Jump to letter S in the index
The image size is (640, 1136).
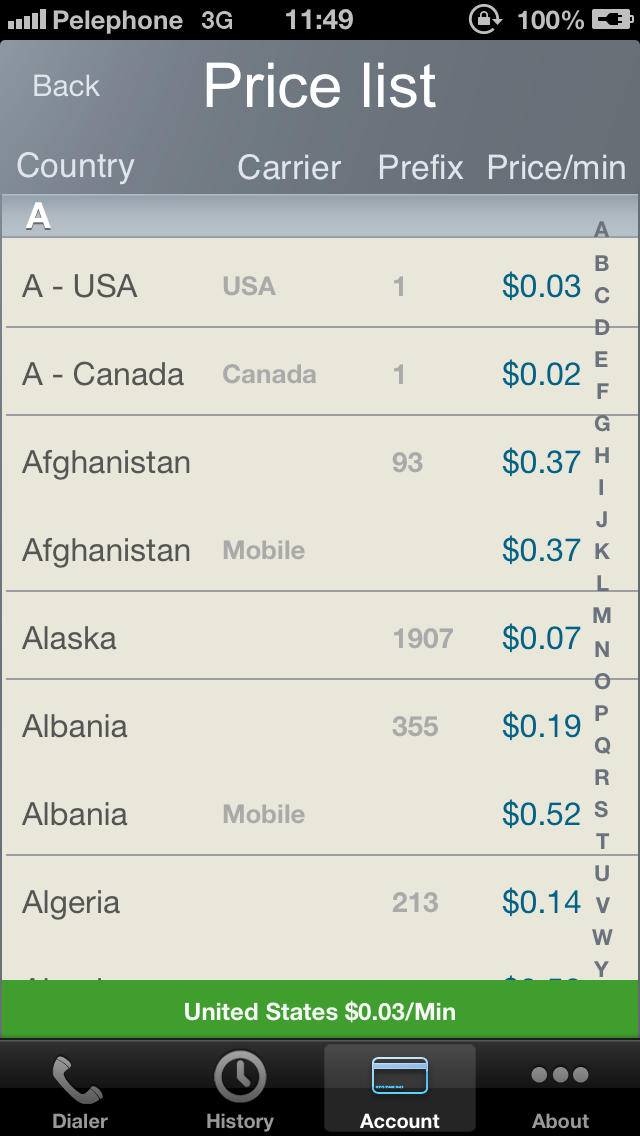[x=601, y=809]
